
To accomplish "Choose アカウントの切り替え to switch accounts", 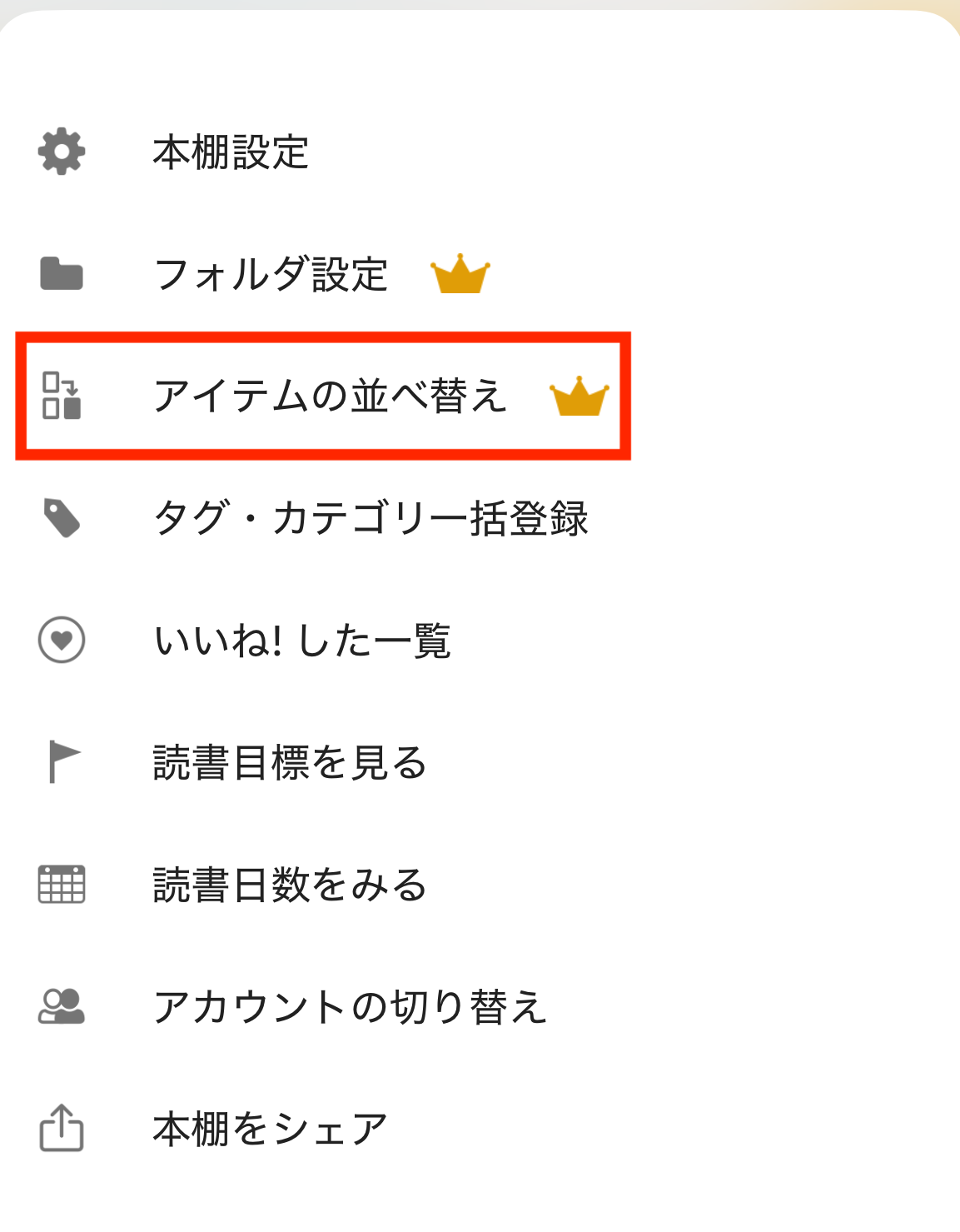I will 350,1006.
